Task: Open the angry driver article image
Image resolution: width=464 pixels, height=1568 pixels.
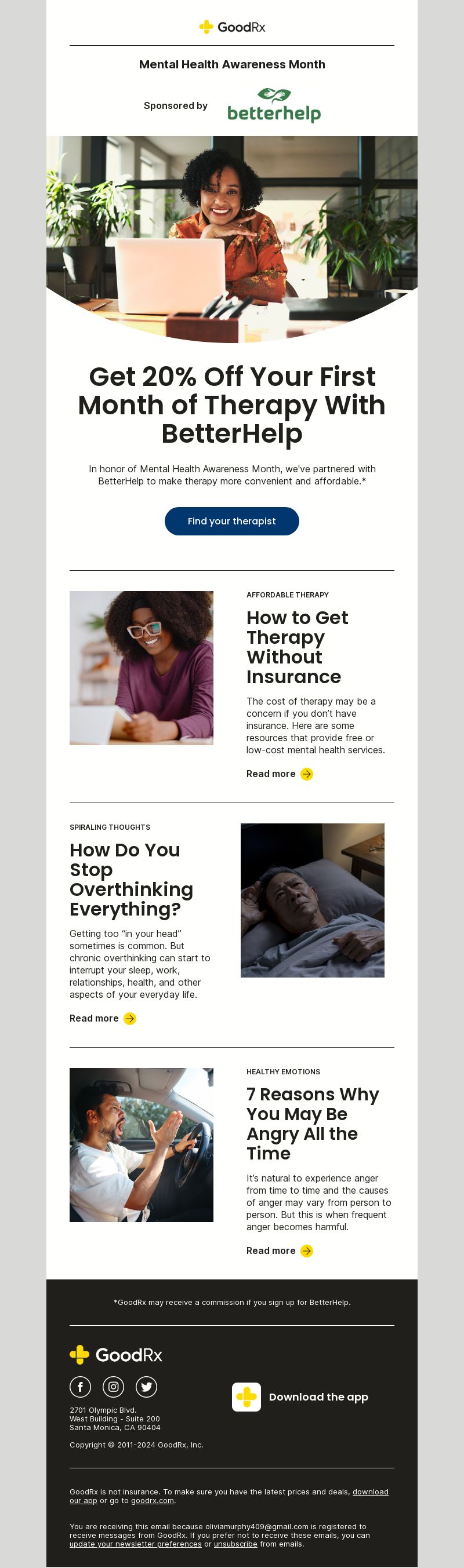Action: pos(142,1144)
